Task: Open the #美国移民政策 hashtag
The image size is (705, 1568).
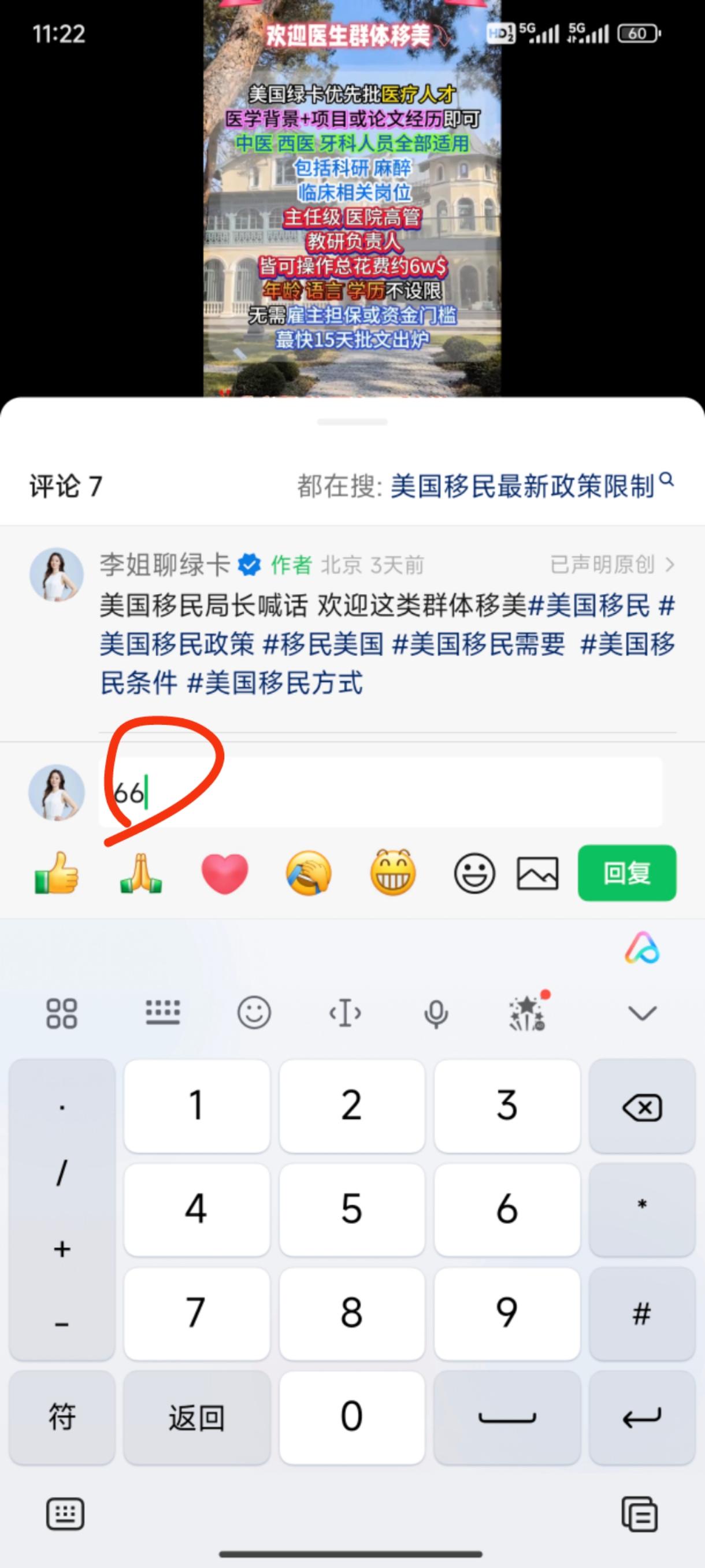Action: (177, 644)
